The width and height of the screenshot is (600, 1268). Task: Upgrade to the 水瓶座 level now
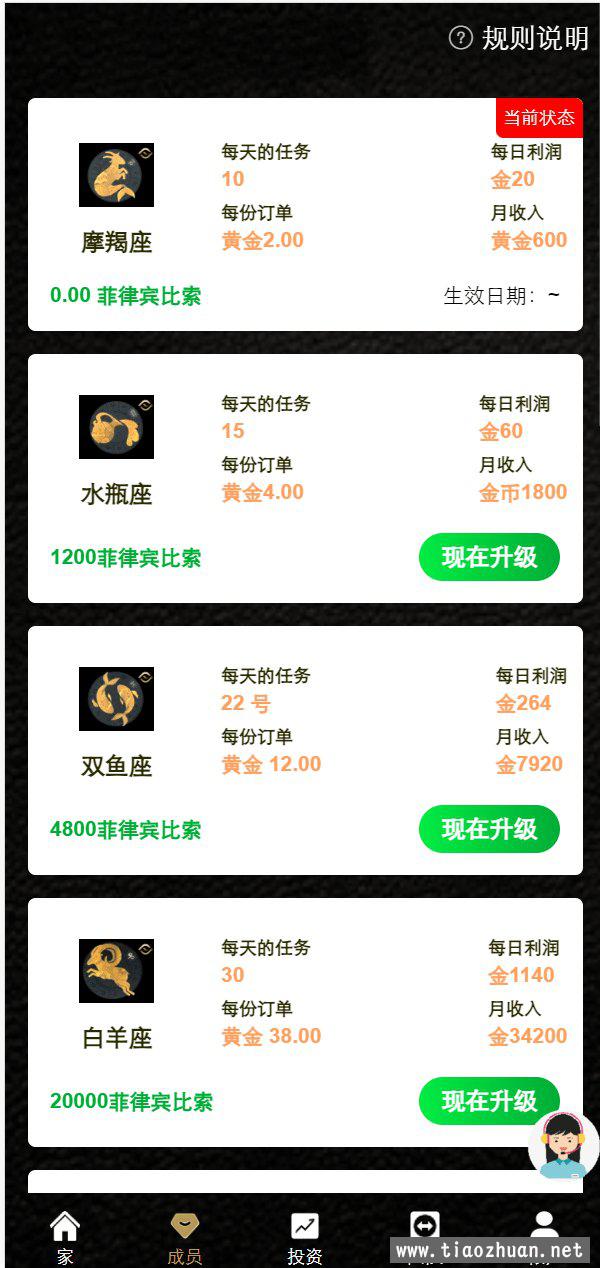click(x=489, y=557)
